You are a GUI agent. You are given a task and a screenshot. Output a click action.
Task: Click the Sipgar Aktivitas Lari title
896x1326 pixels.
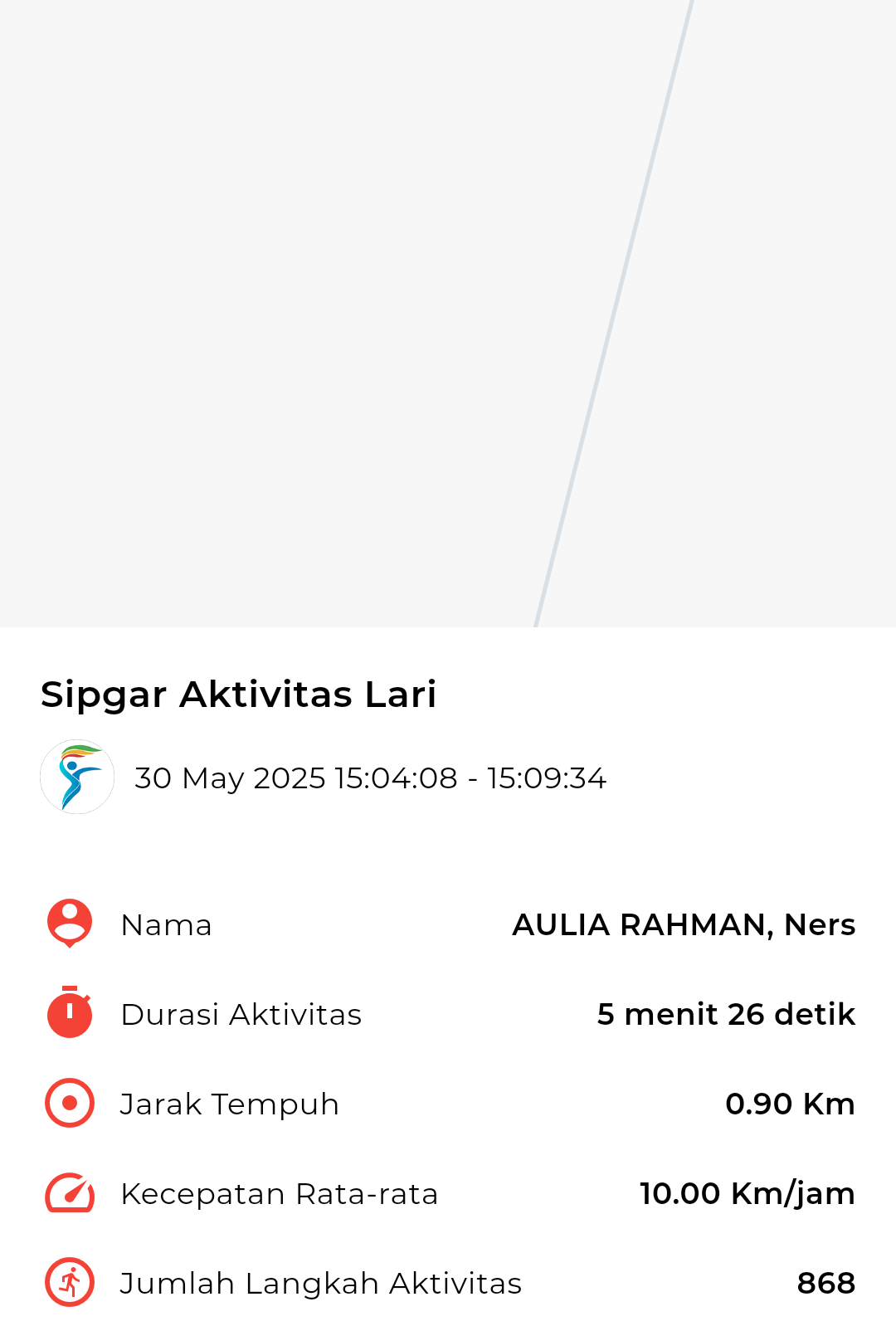point(239,695)
